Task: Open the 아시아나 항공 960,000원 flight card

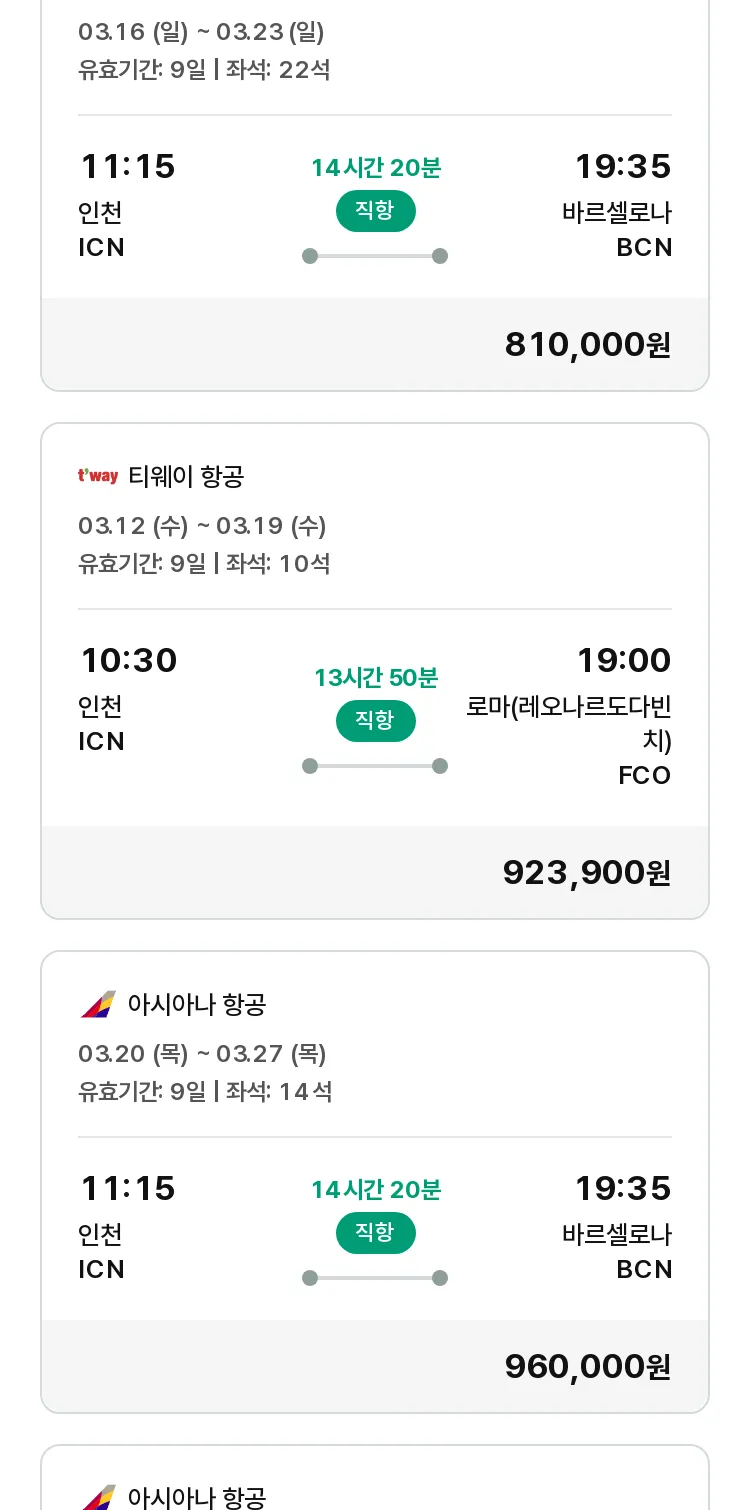Action: click(375, 1182)
